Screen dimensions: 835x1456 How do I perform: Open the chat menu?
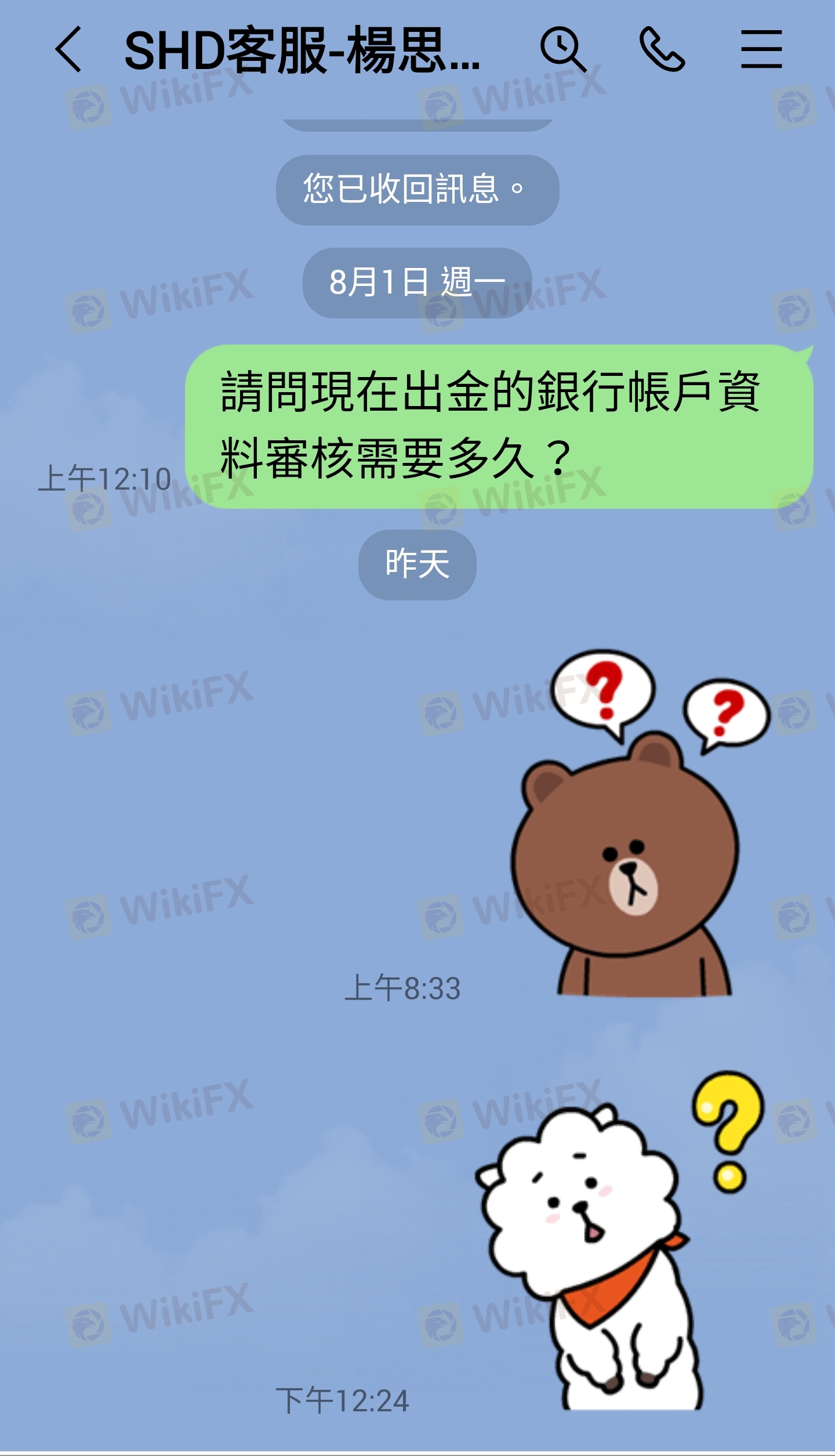761,50
